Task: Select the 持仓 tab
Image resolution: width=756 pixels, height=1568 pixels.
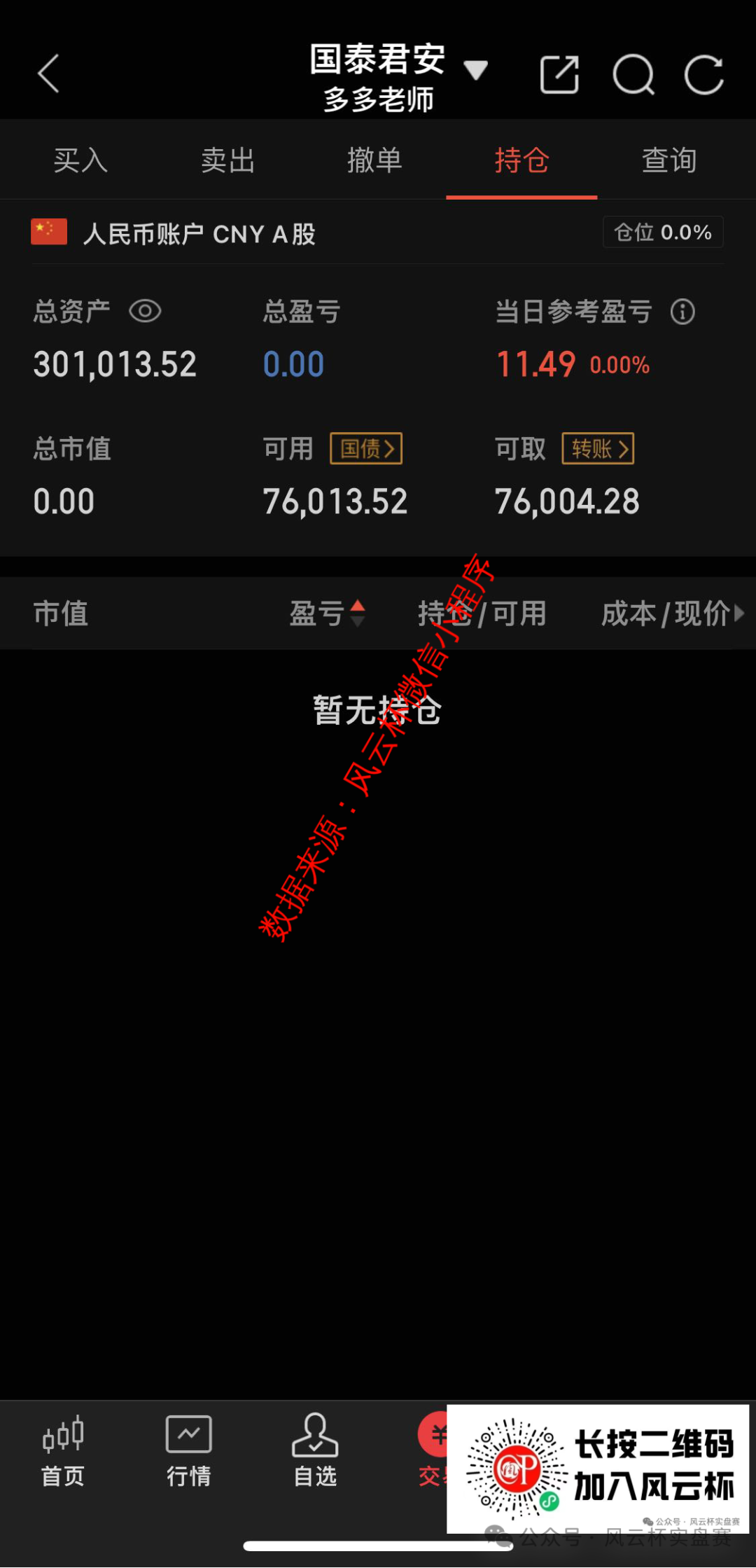Action: pyautogui.click(x=521, y=160)
